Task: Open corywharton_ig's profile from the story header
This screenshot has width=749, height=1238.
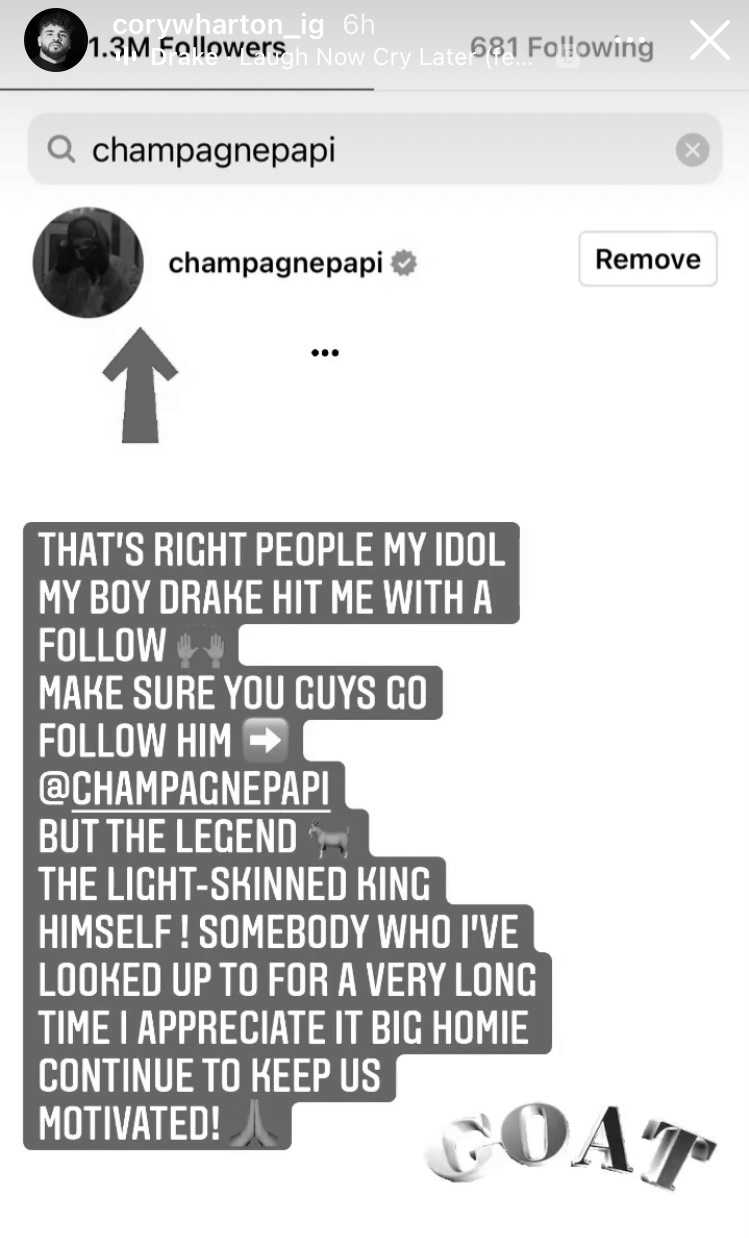Action: (x=220, y=23)
